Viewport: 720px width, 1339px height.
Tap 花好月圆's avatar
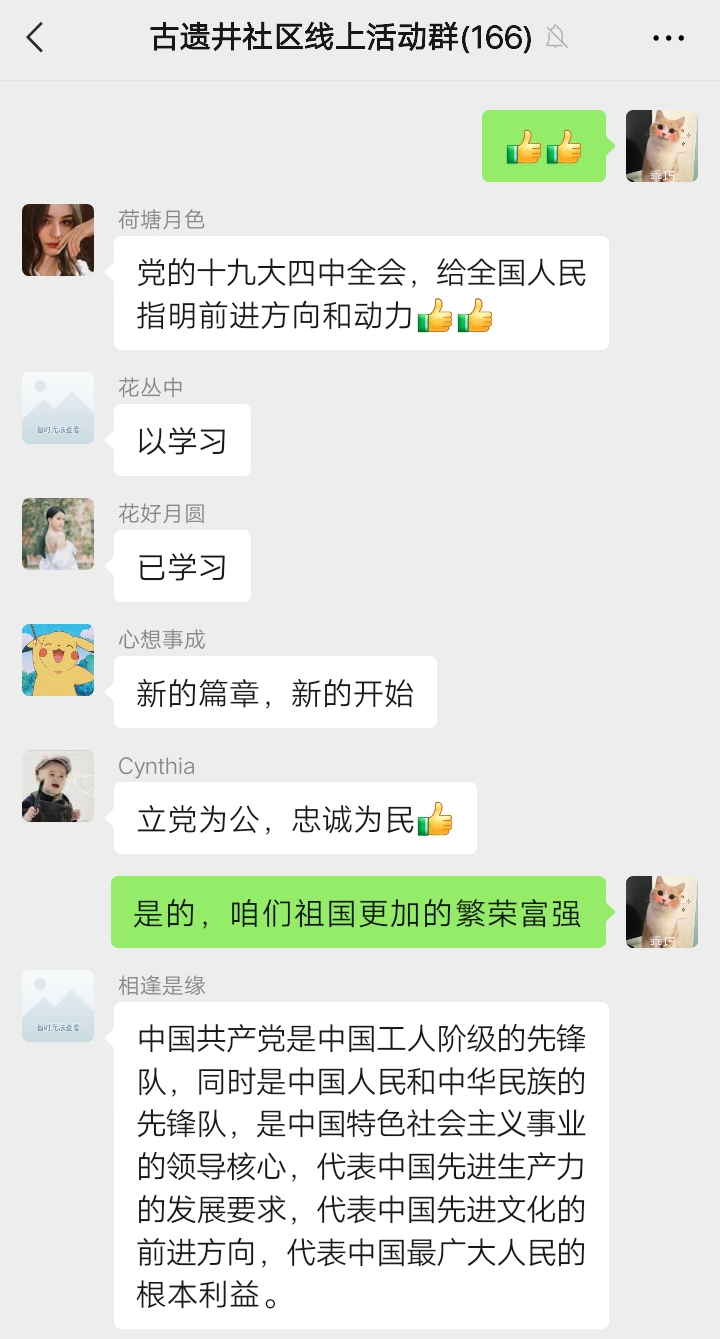58,534
